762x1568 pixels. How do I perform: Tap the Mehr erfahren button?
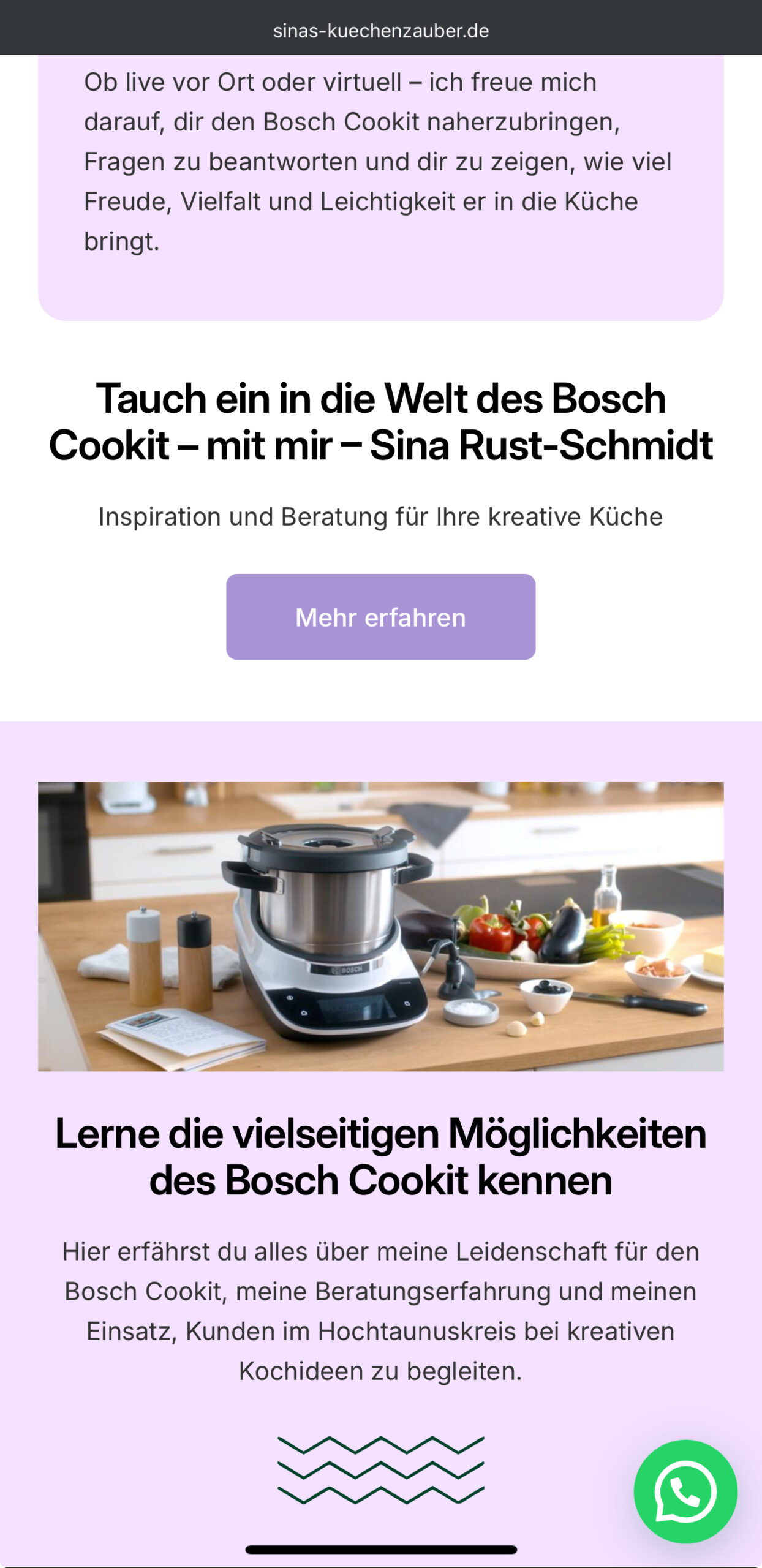[380, 617]
